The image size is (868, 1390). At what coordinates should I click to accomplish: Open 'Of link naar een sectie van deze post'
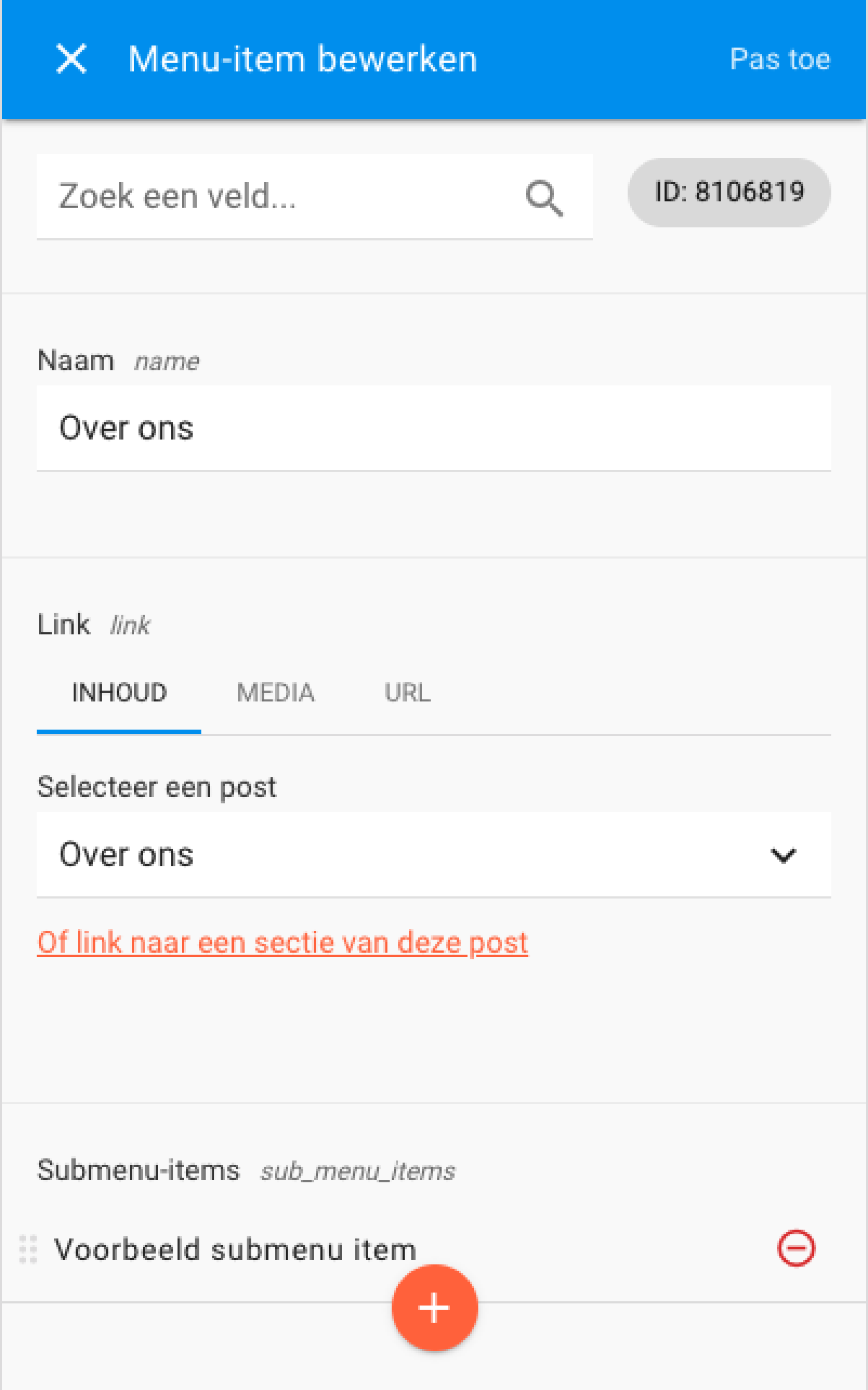[283, 943]
